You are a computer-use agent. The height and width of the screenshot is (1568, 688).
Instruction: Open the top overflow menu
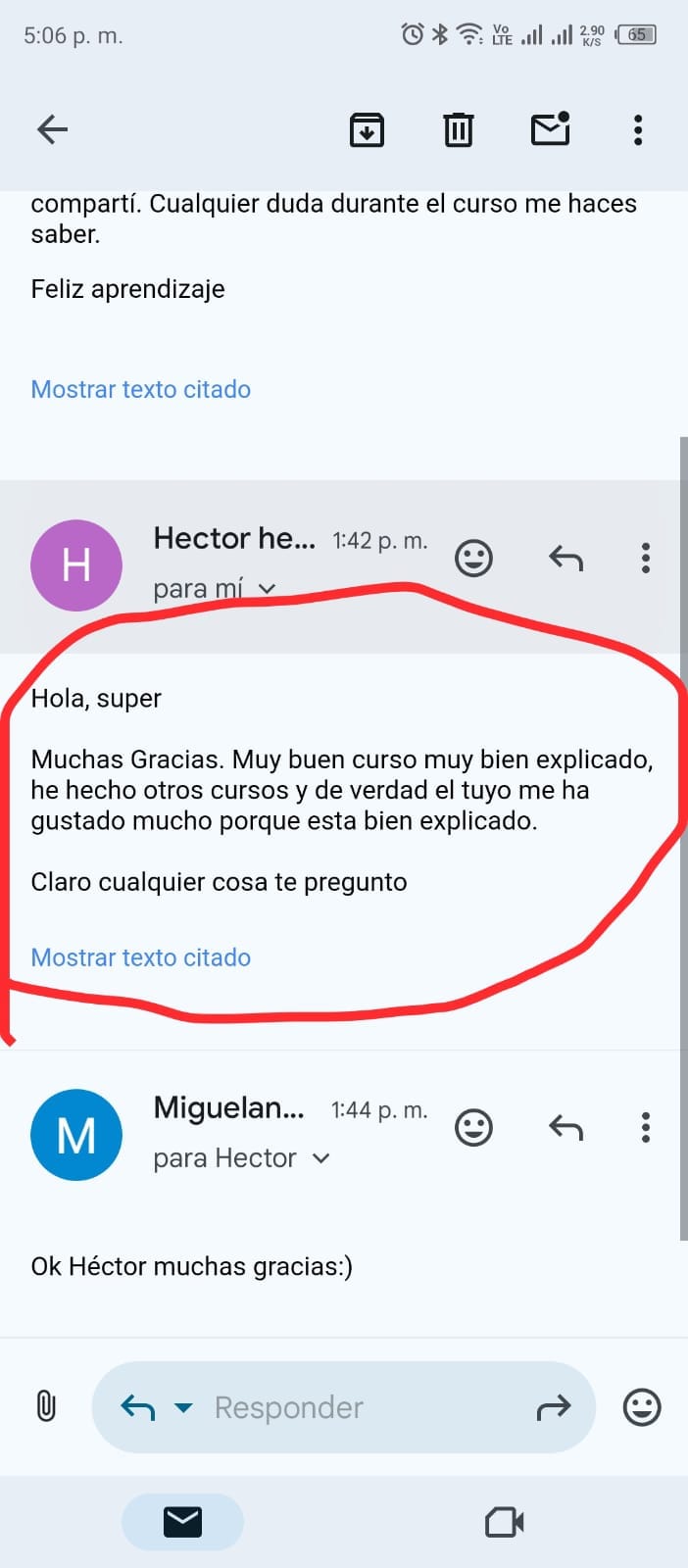point(638,129)
